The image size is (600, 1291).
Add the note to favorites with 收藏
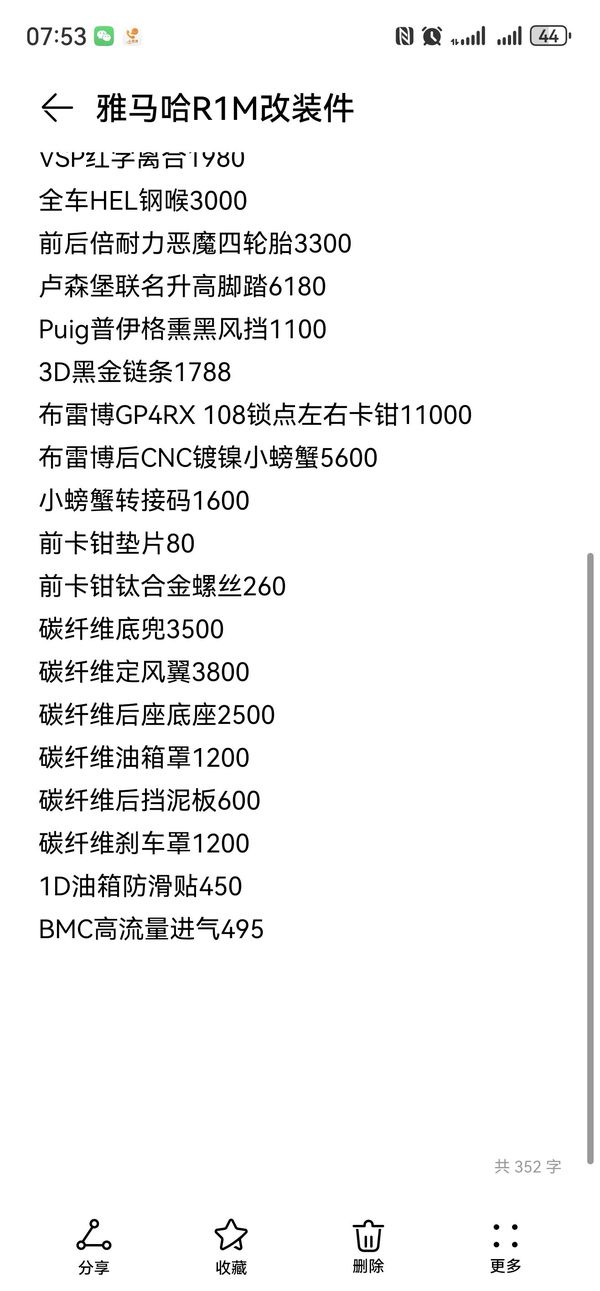coord(231,1245)
